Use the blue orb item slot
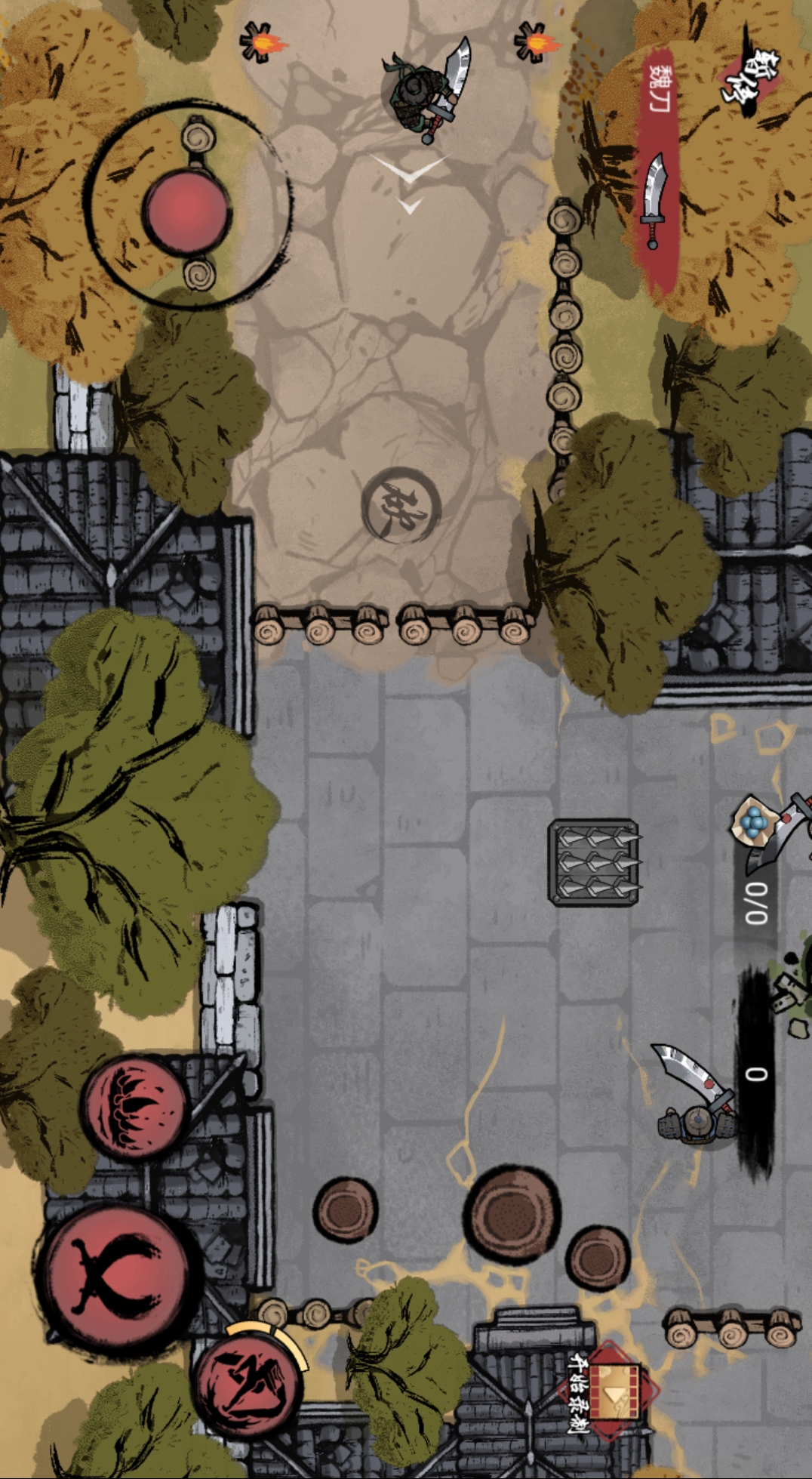Image resolution: width=812 pixels, height=1479 pixels. click(x=755, y=823)
